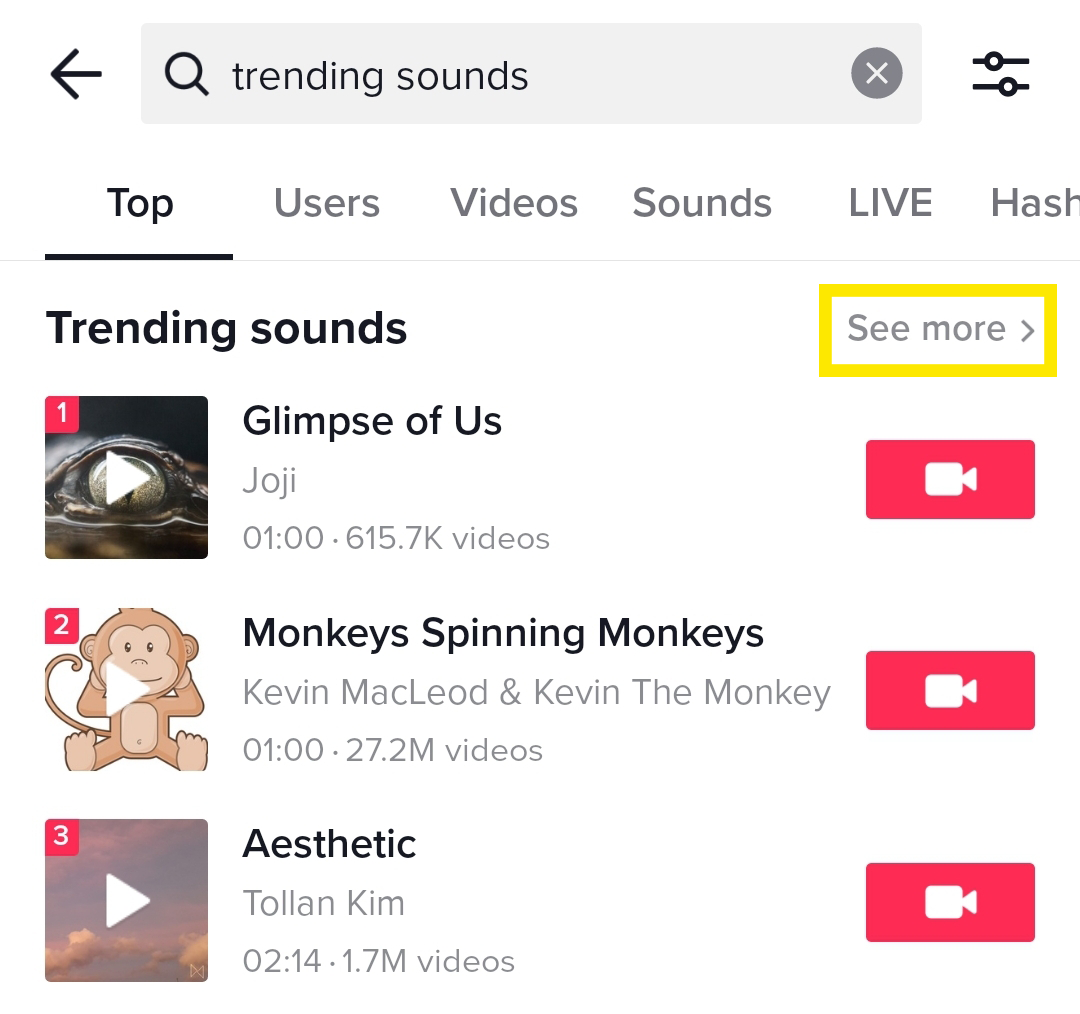Use Glimpse of Us sound with camera button
This screenshot has width=1080, height=1014.
[x=949, y=479]
